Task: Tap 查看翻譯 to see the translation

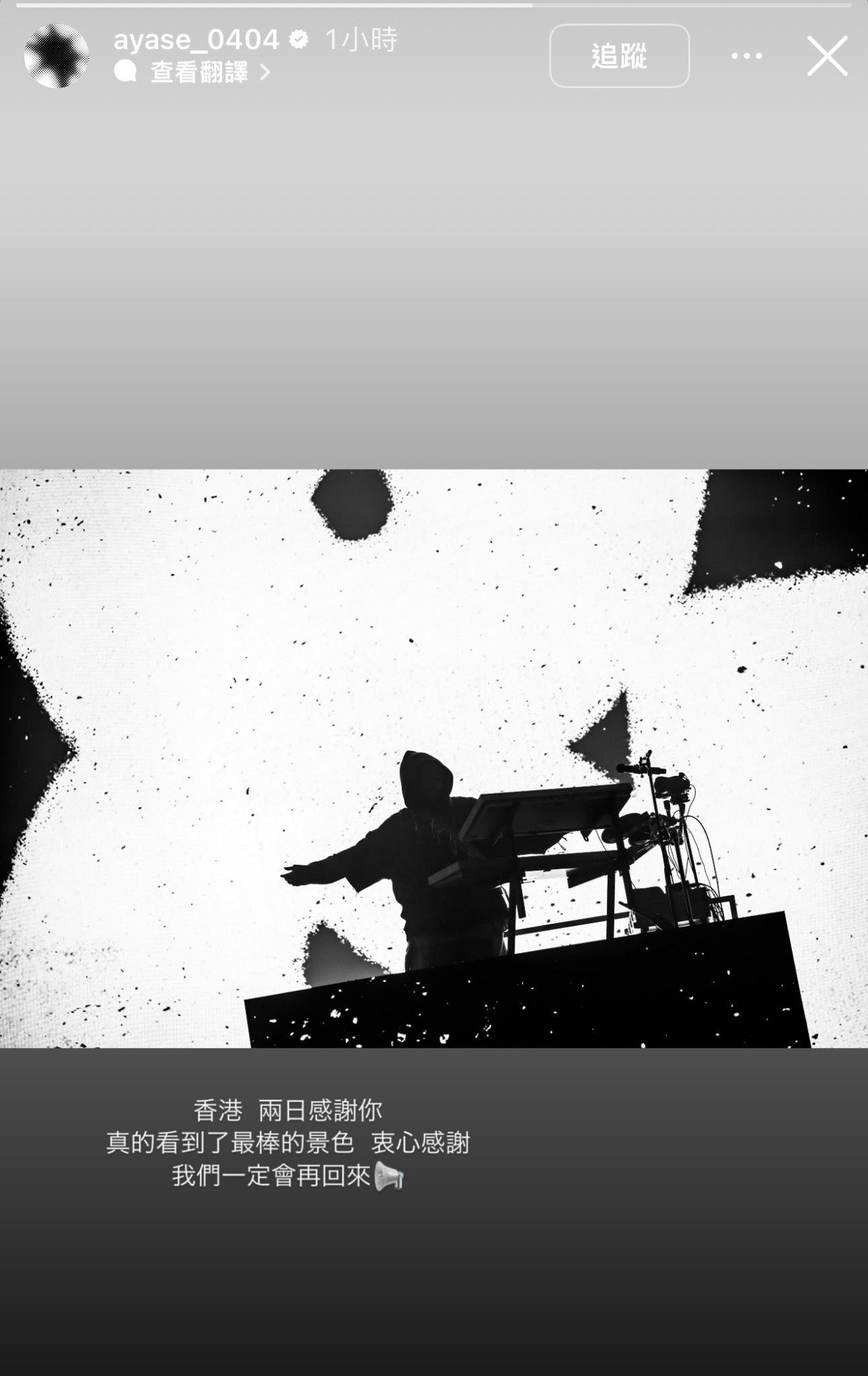Action: [x=199, y=72]
